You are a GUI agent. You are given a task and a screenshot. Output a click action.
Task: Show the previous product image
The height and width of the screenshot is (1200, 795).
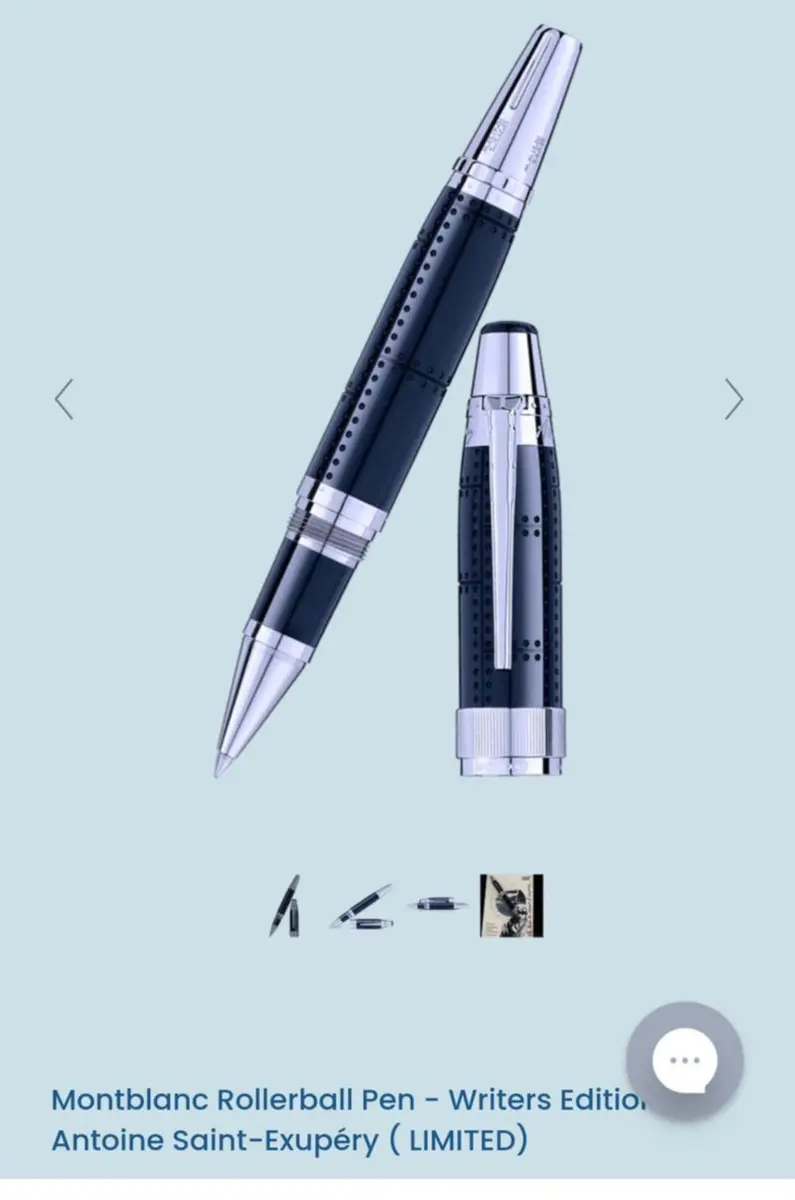(64, 399)
